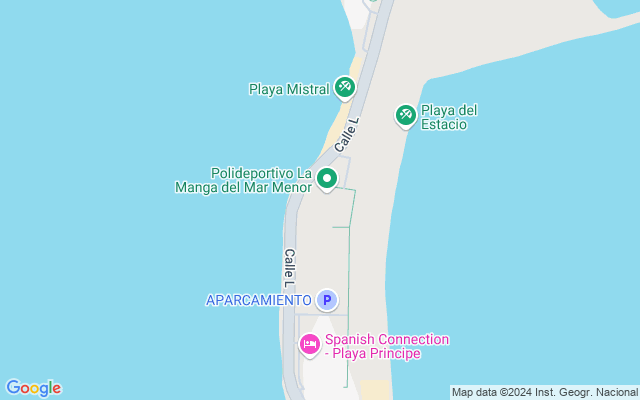Tap the Polideportivo La Manga marker

(x=327, y=180)
